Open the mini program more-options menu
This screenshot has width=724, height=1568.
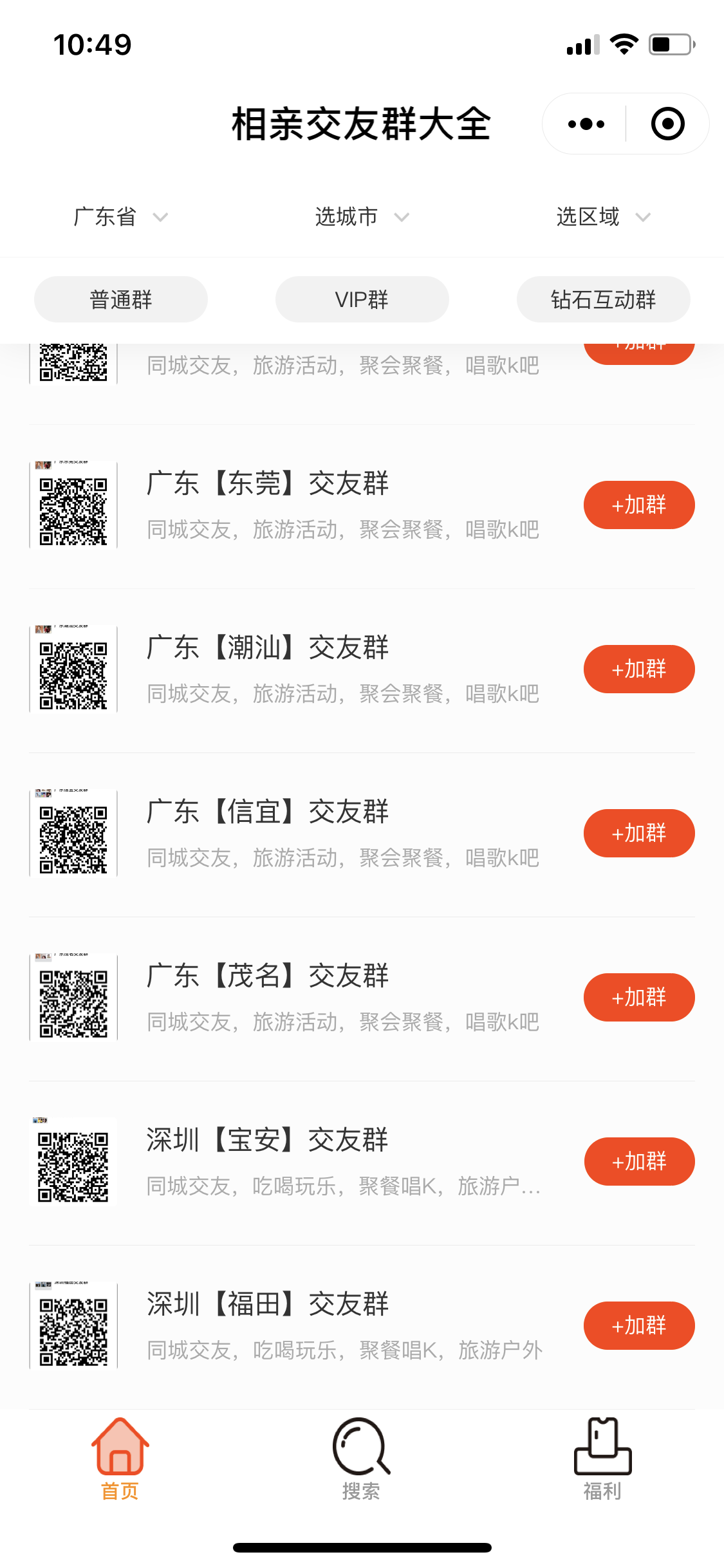[586, 124]
